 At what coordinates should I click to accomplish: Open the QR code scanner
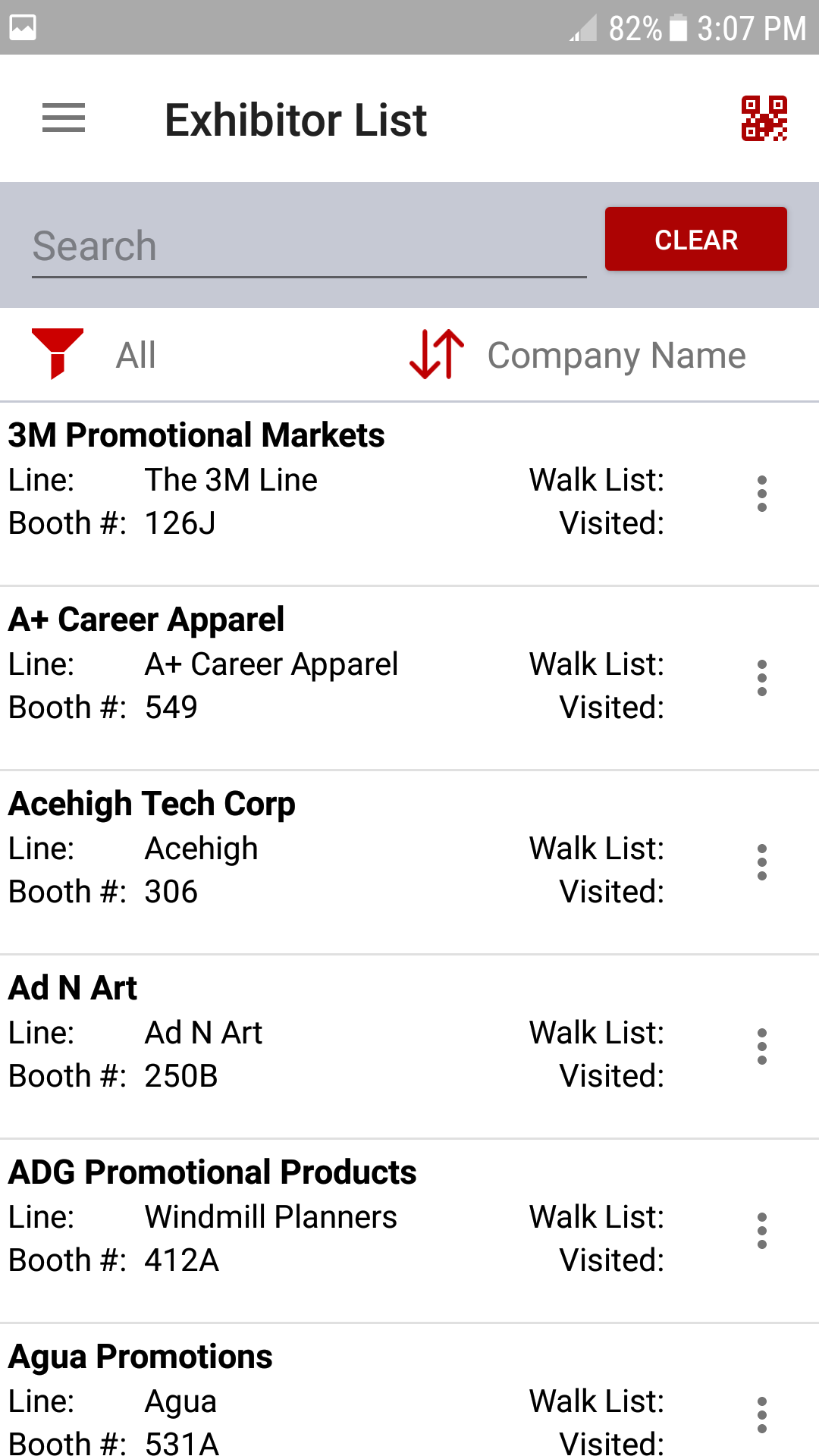[764, 118]
